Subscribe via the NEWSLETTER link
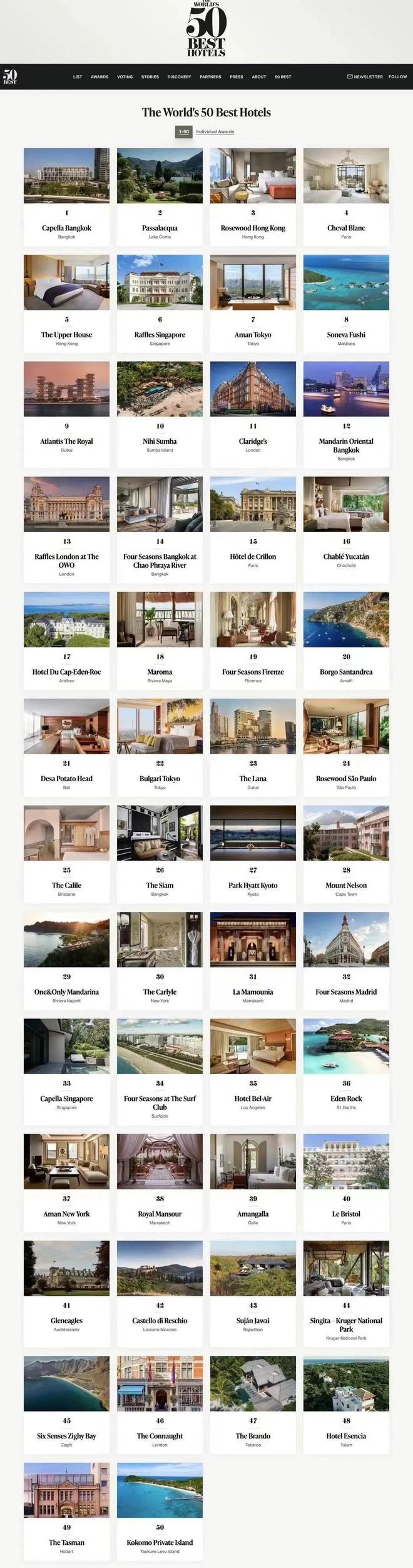The image size is (413, 1568). pyautogui.click(x=365, y=77)
